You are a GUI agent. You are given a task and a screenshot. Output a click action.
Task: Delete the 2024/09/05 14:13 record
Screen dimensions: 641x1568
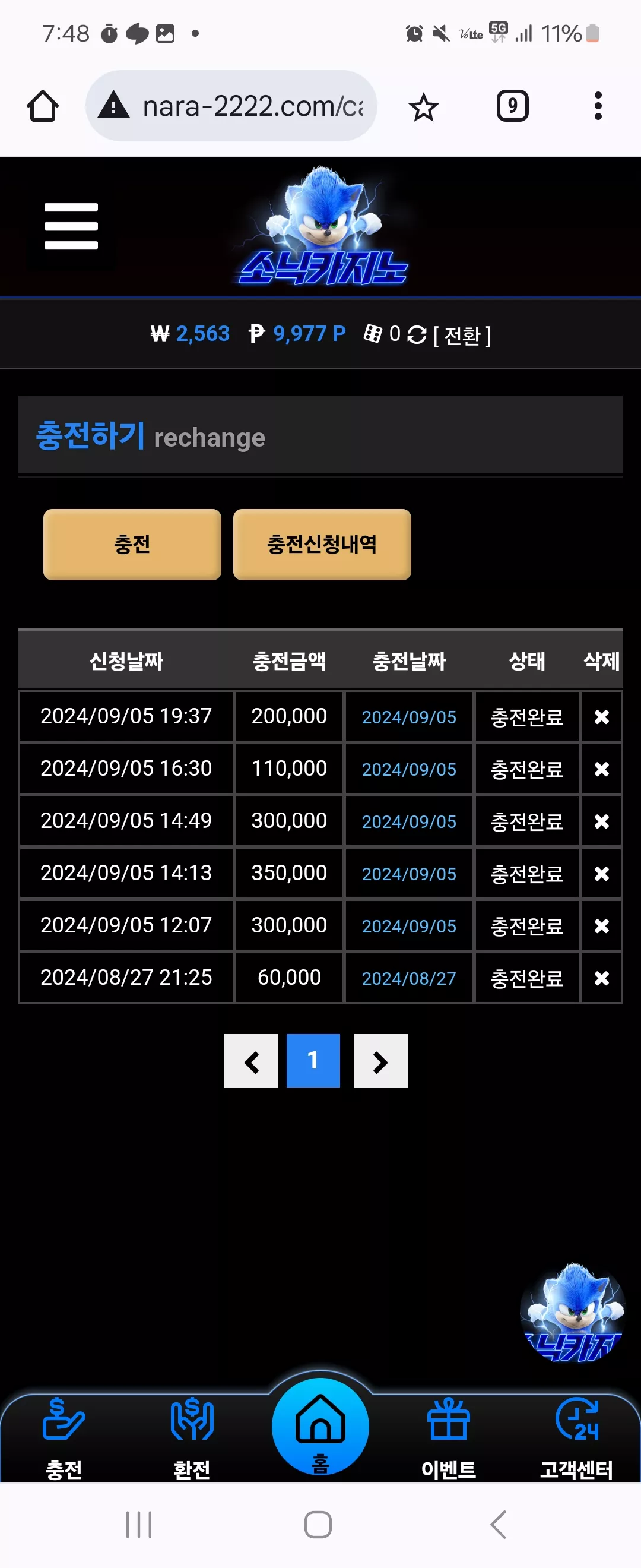point(601,874)
